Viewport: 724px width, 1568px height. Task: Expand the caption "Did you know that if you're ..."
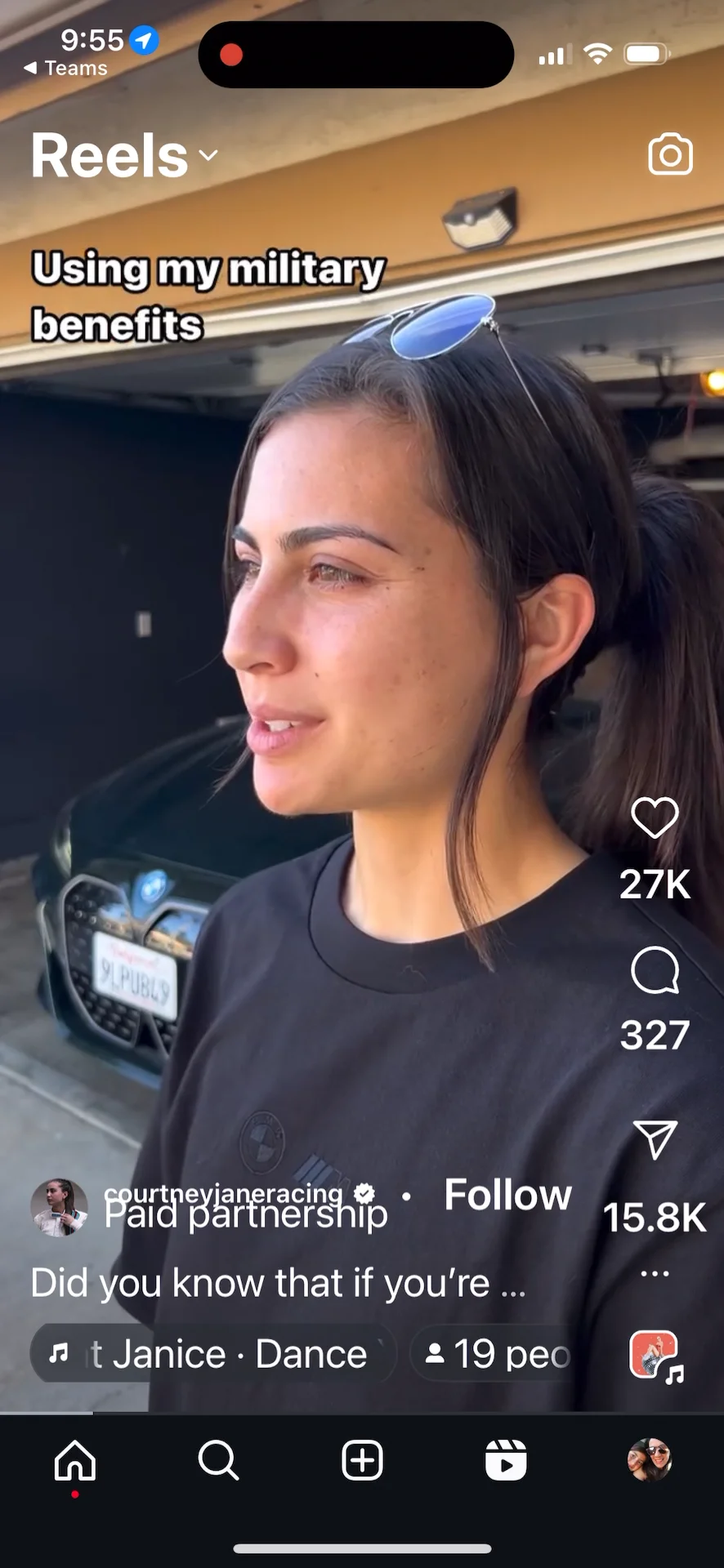coord(278,1283)
